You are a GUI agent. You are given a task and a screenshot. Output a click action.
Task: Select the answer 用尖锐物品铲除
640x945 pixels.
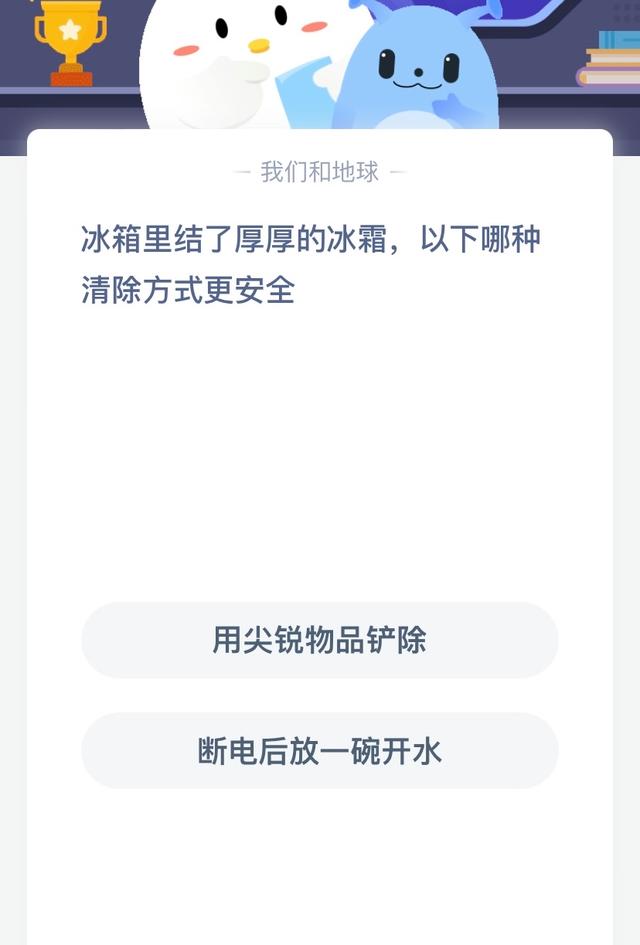point(319,640)
